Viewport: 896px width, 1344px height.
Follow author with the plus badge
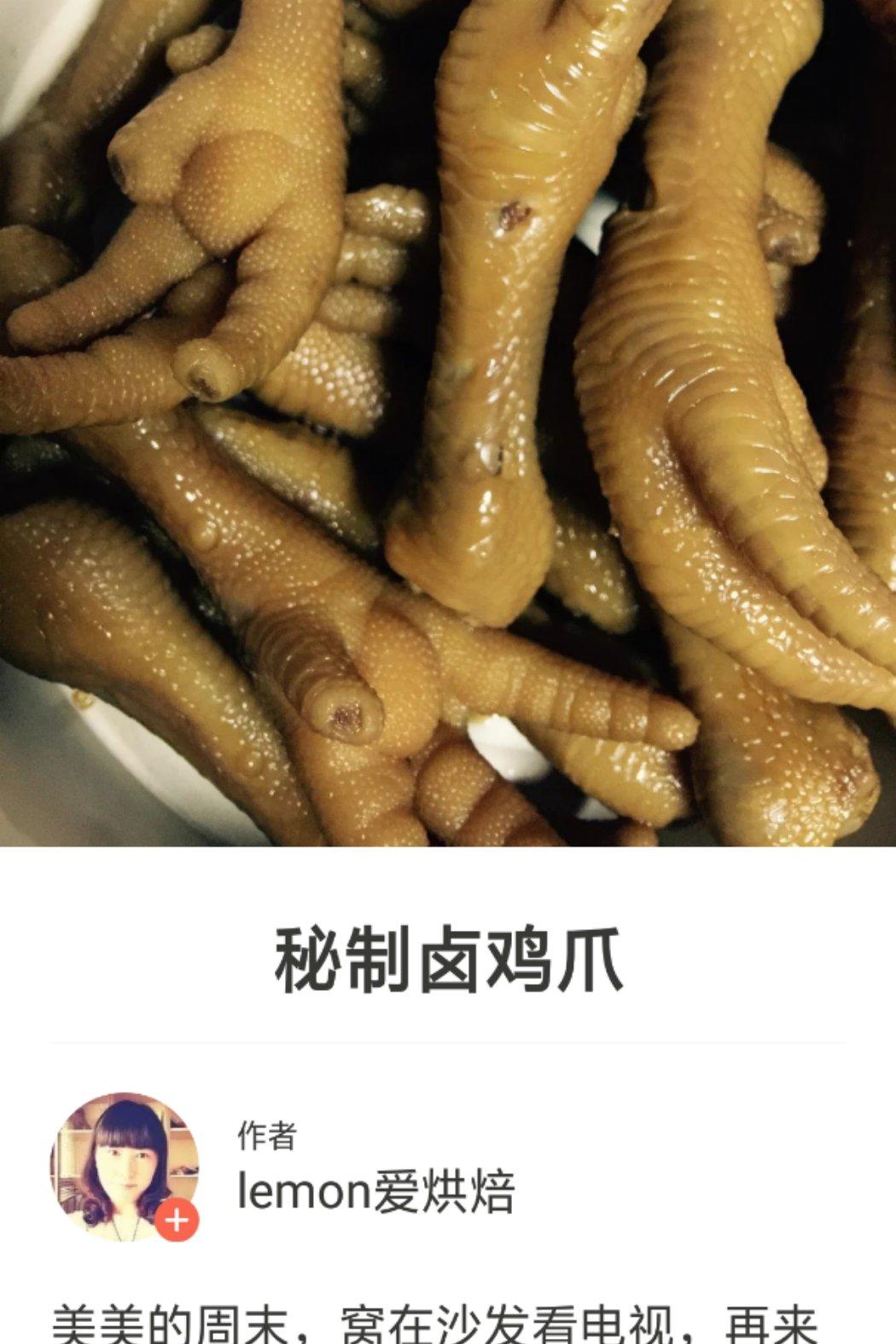pos(177,1221)
